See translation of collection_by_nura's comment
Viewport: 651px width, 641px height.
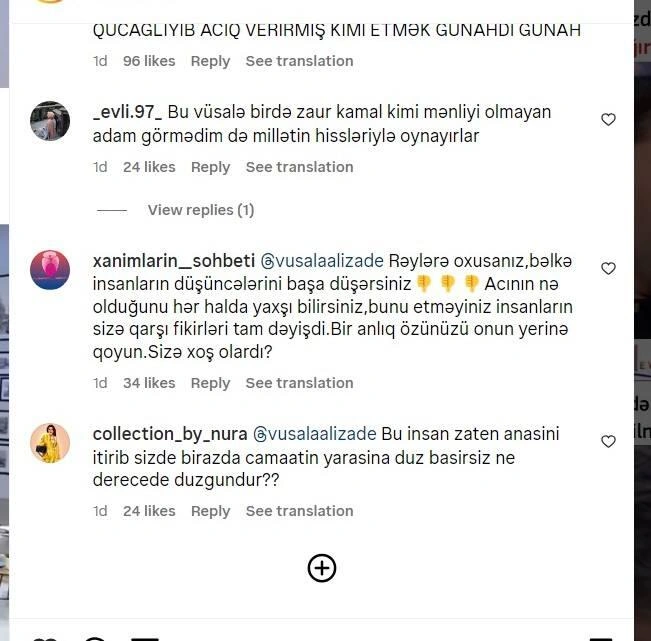click(x=299, y=511)
